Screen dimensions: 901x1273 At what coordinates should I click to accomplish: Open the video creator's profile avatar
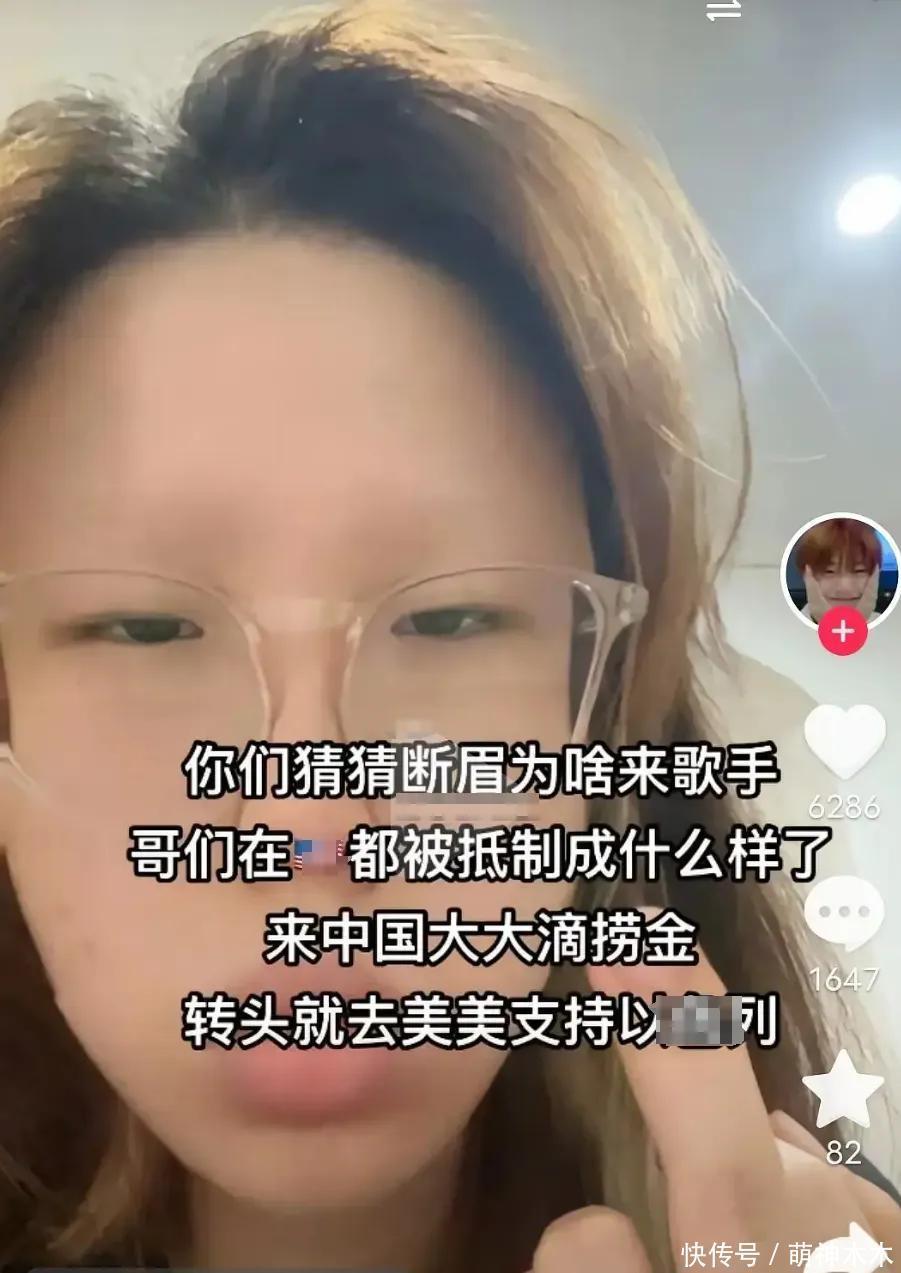tap(840, 572)
